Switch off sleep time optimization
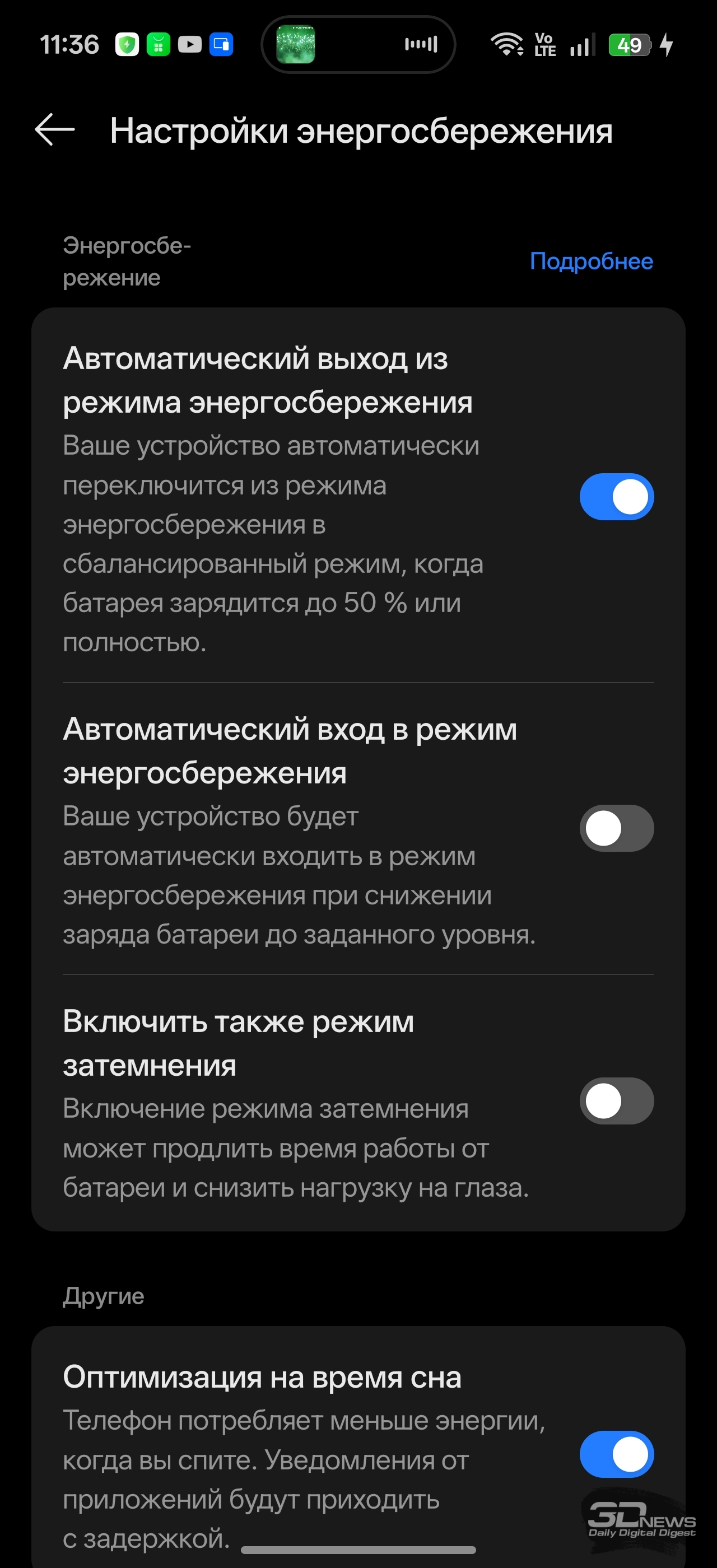717x1568 pixels. point(616,1454)
